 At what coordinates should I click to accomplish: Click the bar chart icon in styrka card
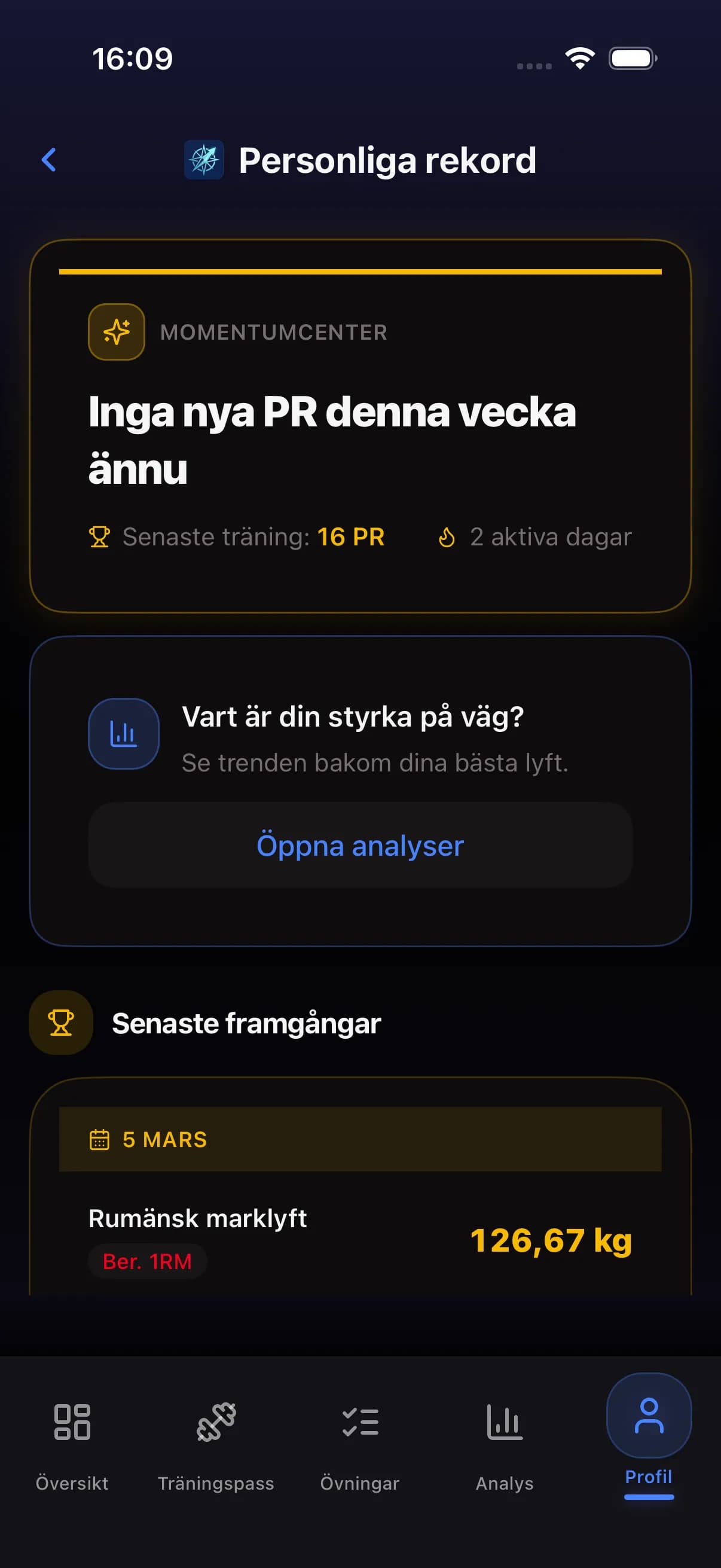pyautogui.click(x=124, y=734)
